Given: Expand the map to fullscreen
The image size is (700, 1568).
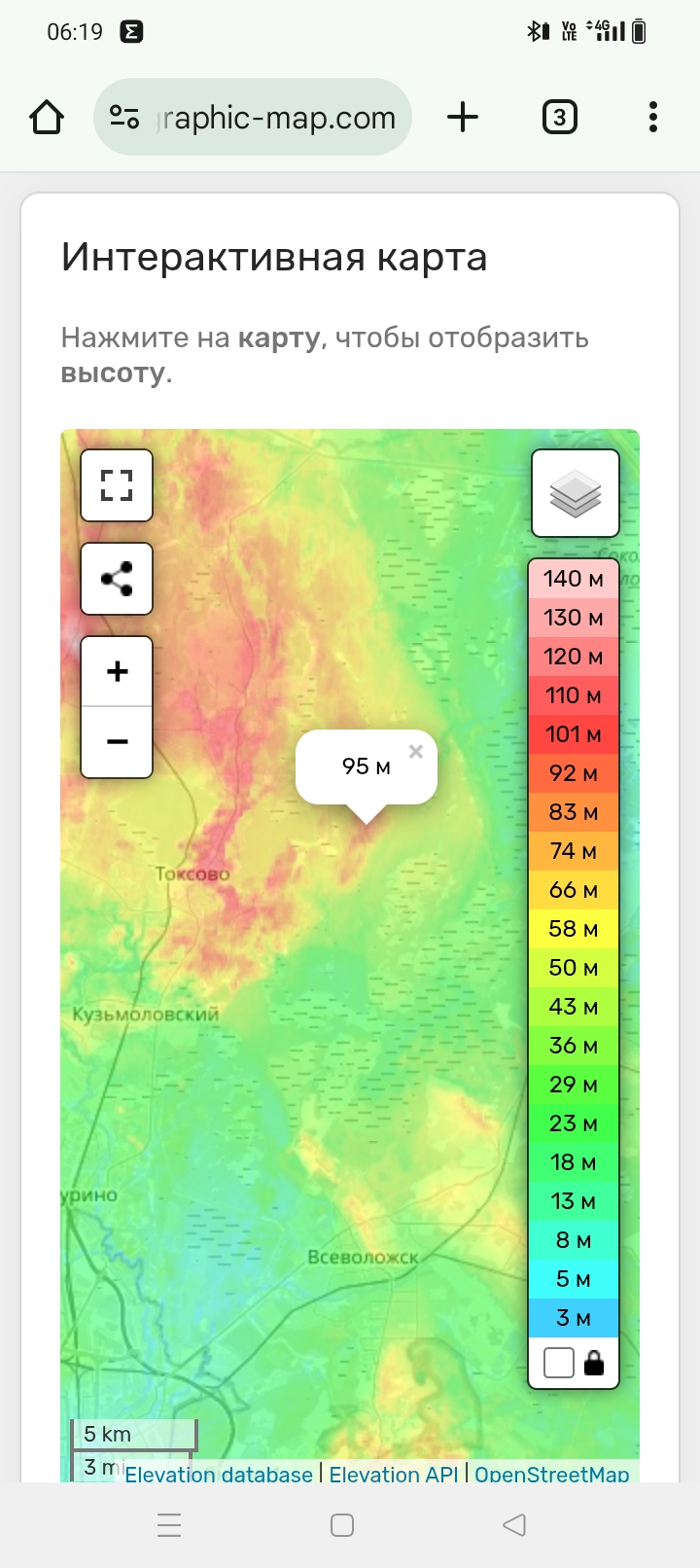Looking at the screenshot, I should (x=117, y=484).
